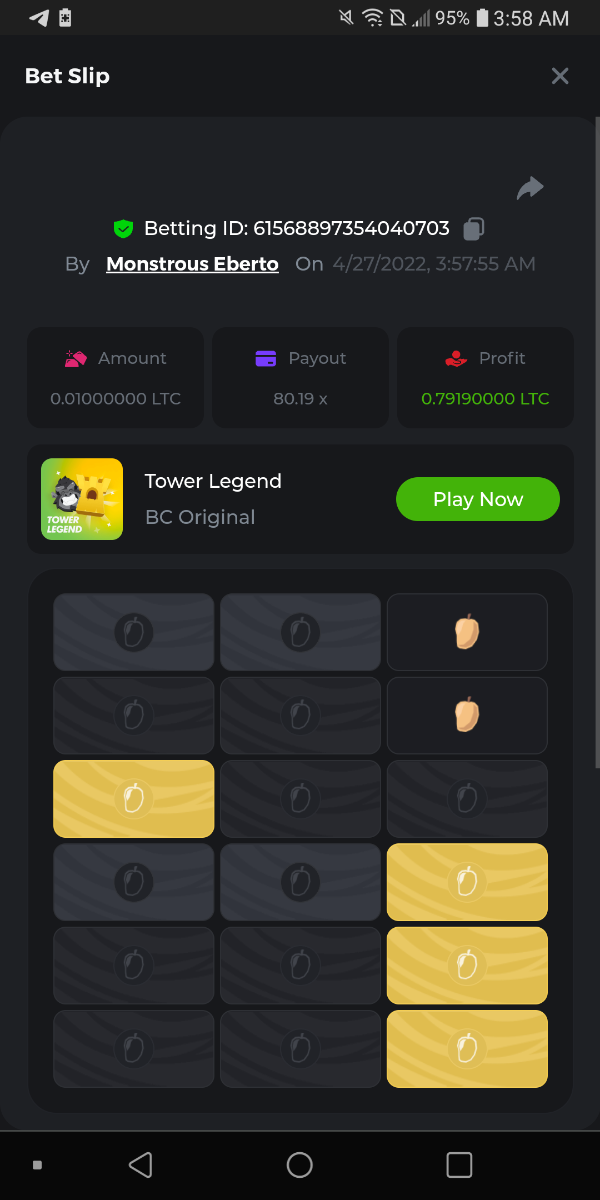Open Monstrous Eberto's profile
The height and width of the screenshot is (1200, 600).
[x=192, y=264]
